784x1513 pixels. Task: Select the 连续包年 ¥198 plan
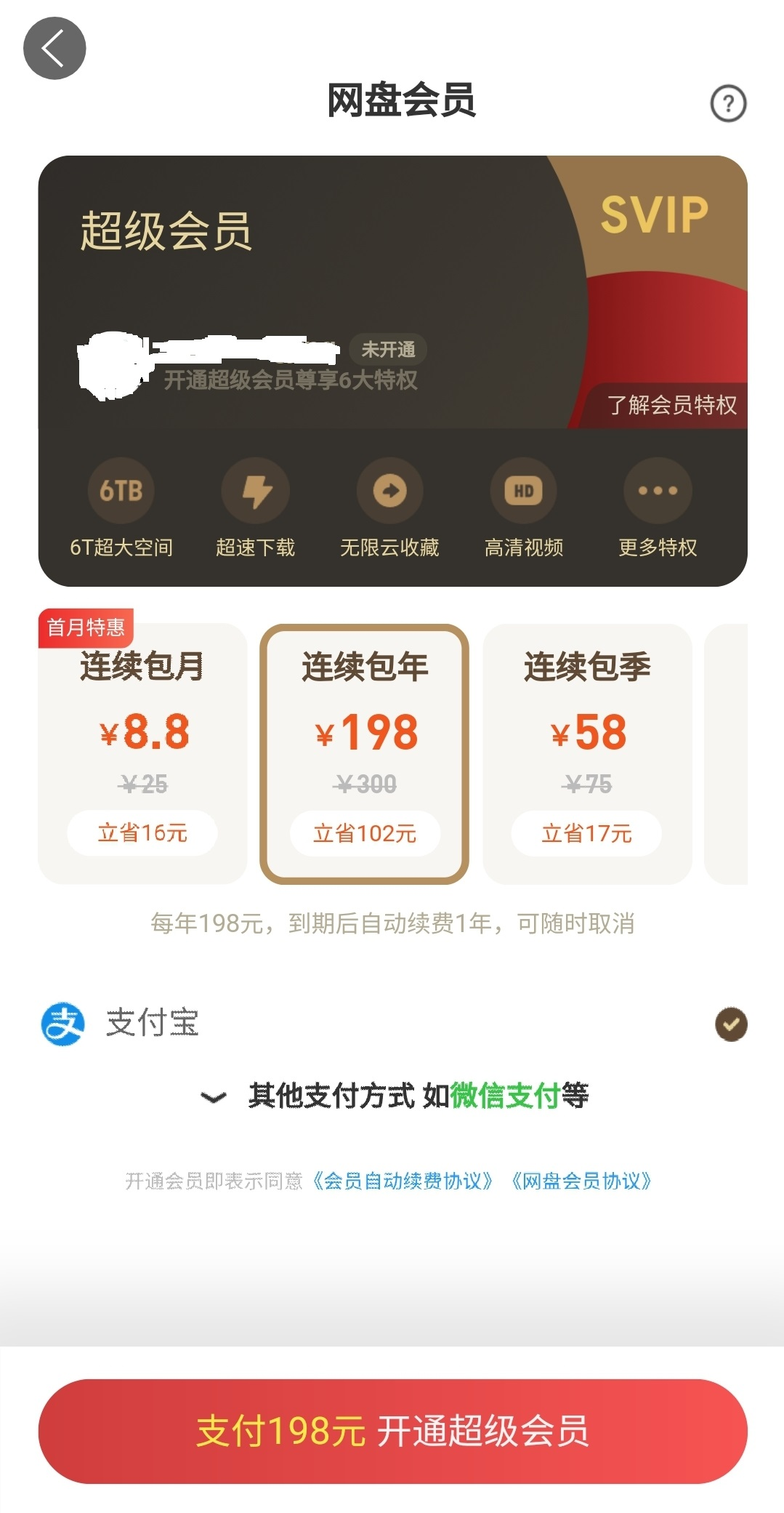(x=365, y=754)
